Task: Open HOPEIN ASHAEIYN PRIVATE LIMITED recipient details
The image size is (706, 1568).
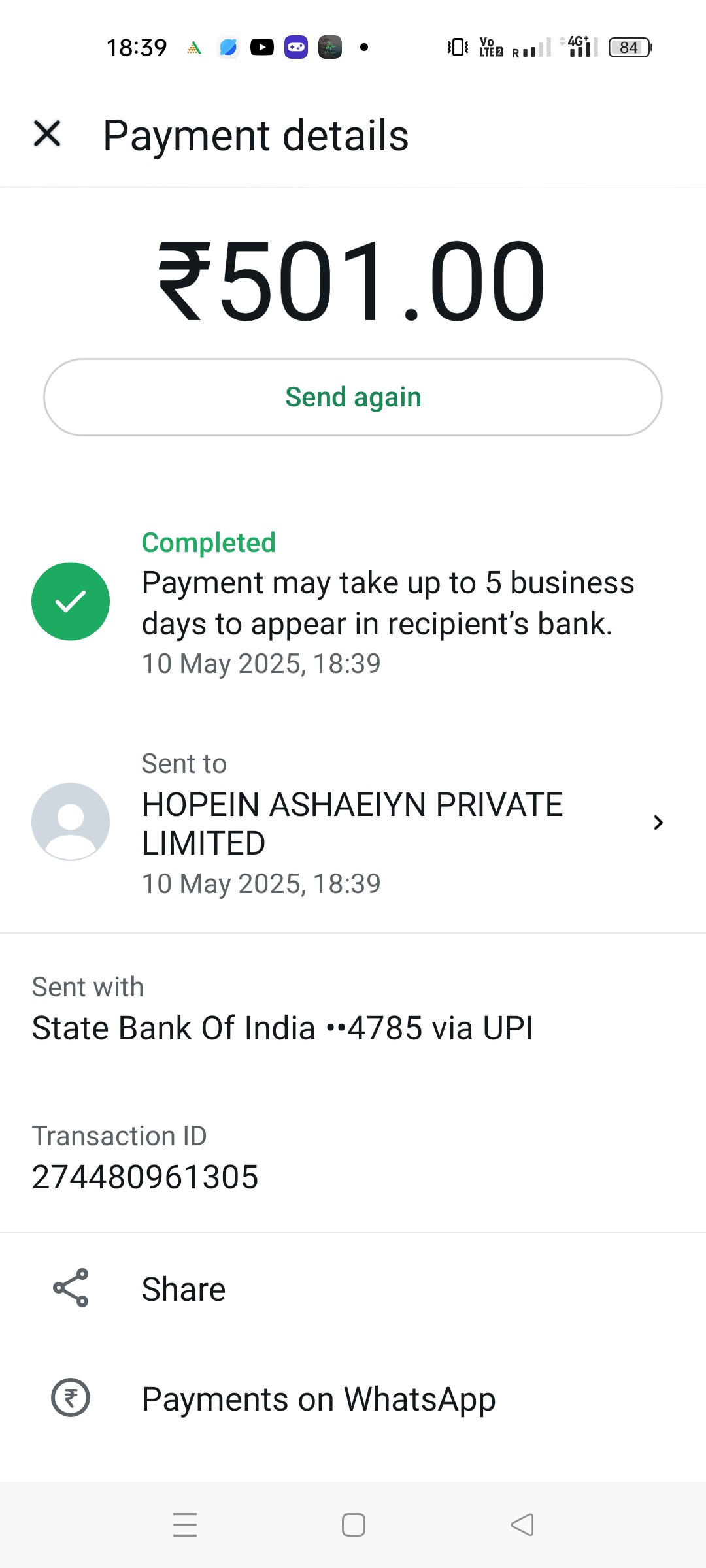Action: (x=353, y=823)
